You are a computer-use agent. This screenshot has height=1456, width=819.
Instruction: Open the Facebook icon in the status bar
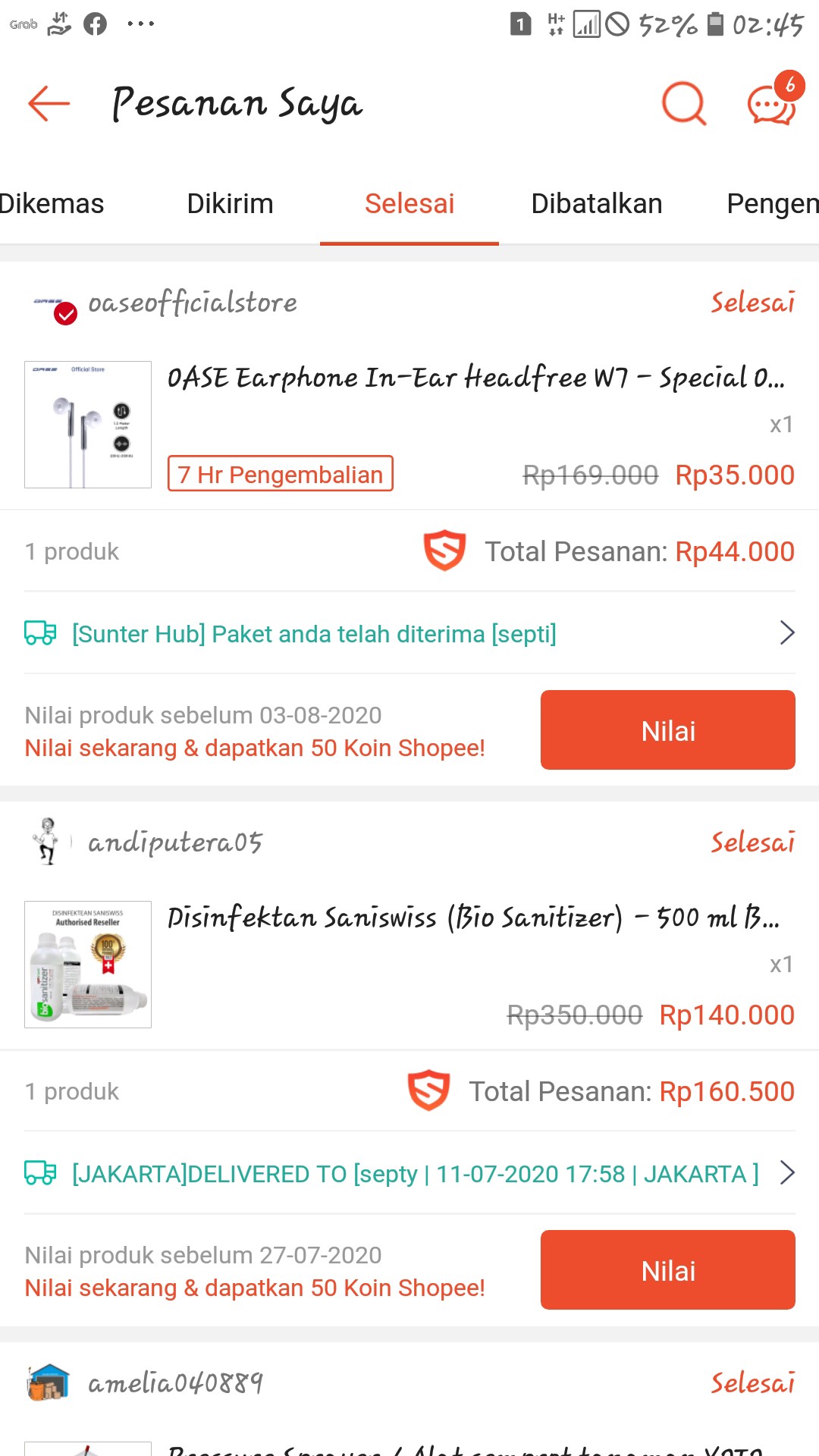click(x=96, y=23)
